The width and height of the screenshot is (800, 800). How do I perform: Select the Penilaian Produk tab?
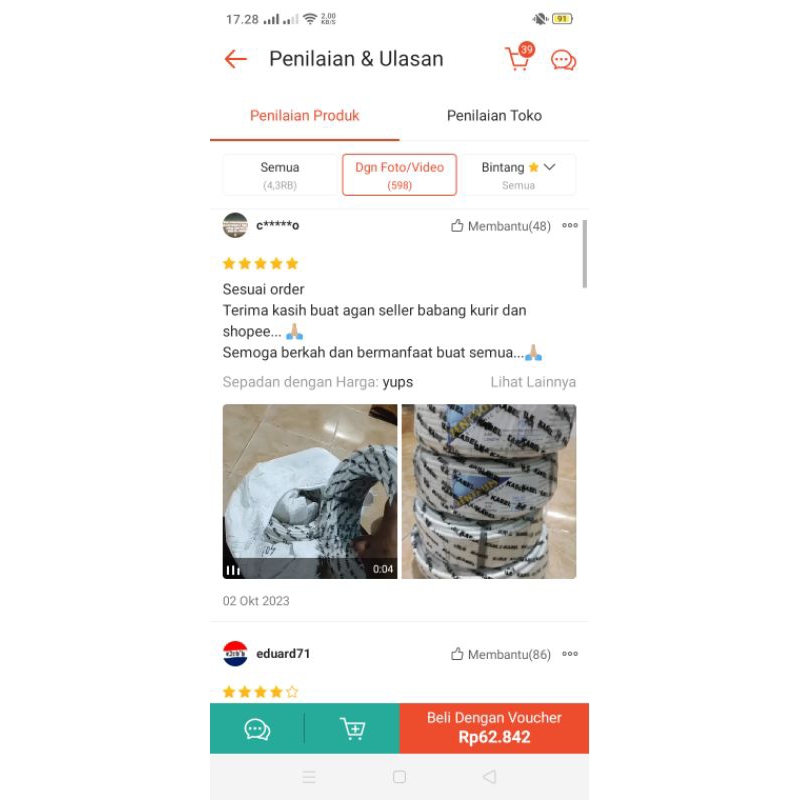tap(304, 116)
